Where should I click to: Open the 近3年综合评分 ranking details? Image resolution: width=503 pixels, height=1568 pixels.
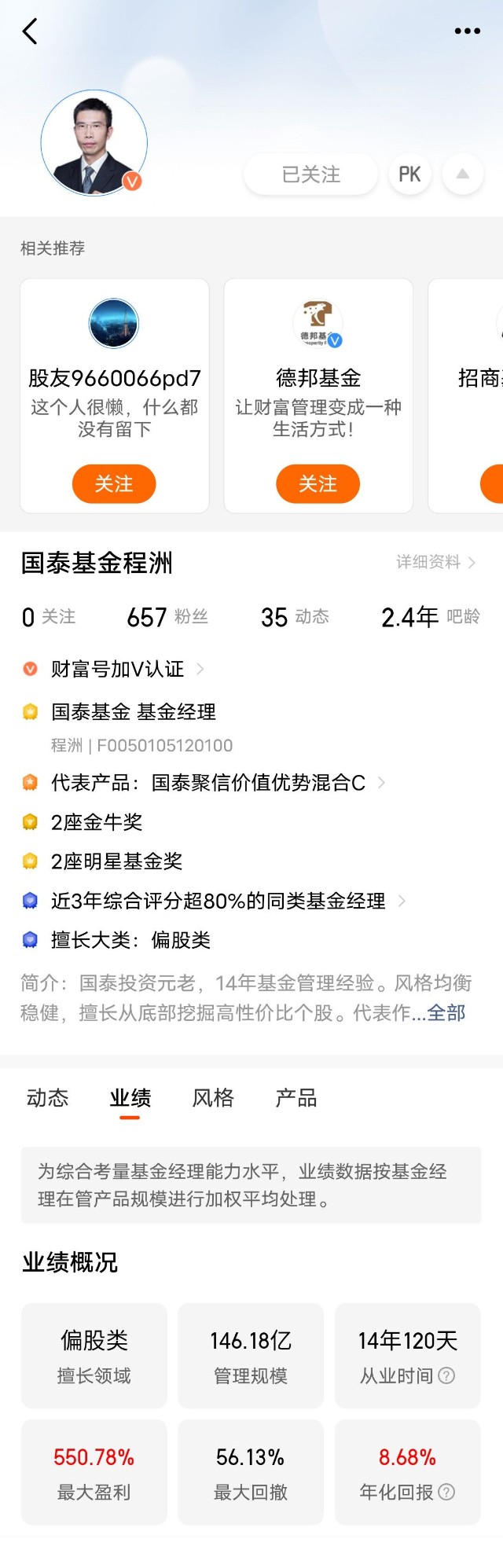(218, 901)
